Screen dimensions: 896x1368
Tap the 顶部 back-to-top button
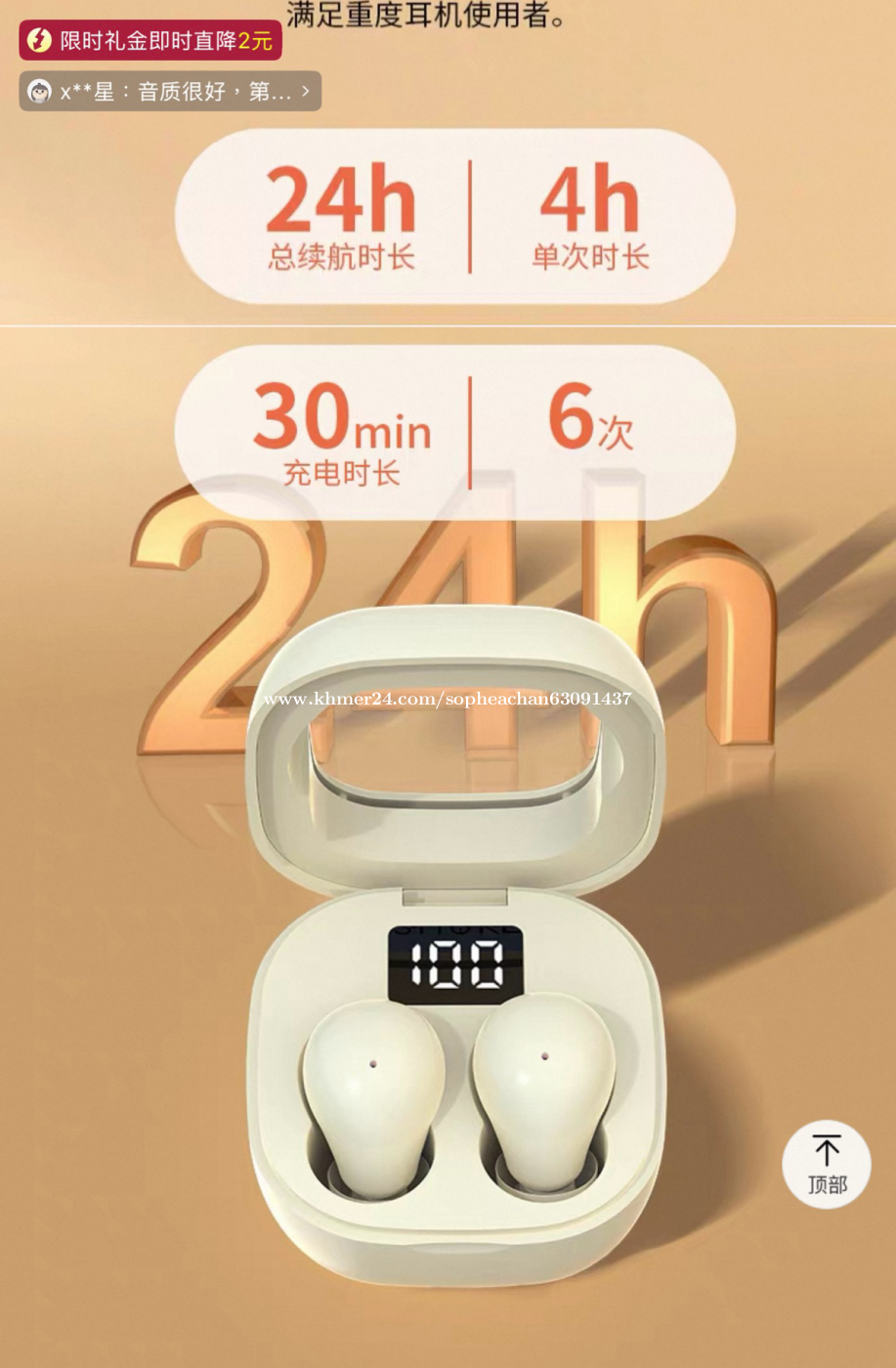point(826,1164)
